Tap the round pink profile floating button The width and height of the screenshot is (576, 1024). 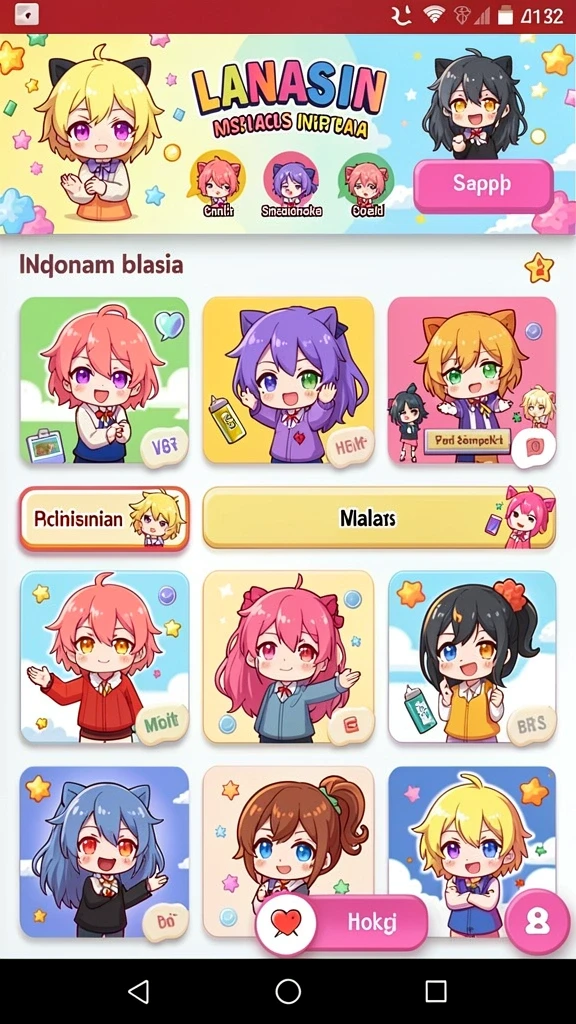pos(537,921)
